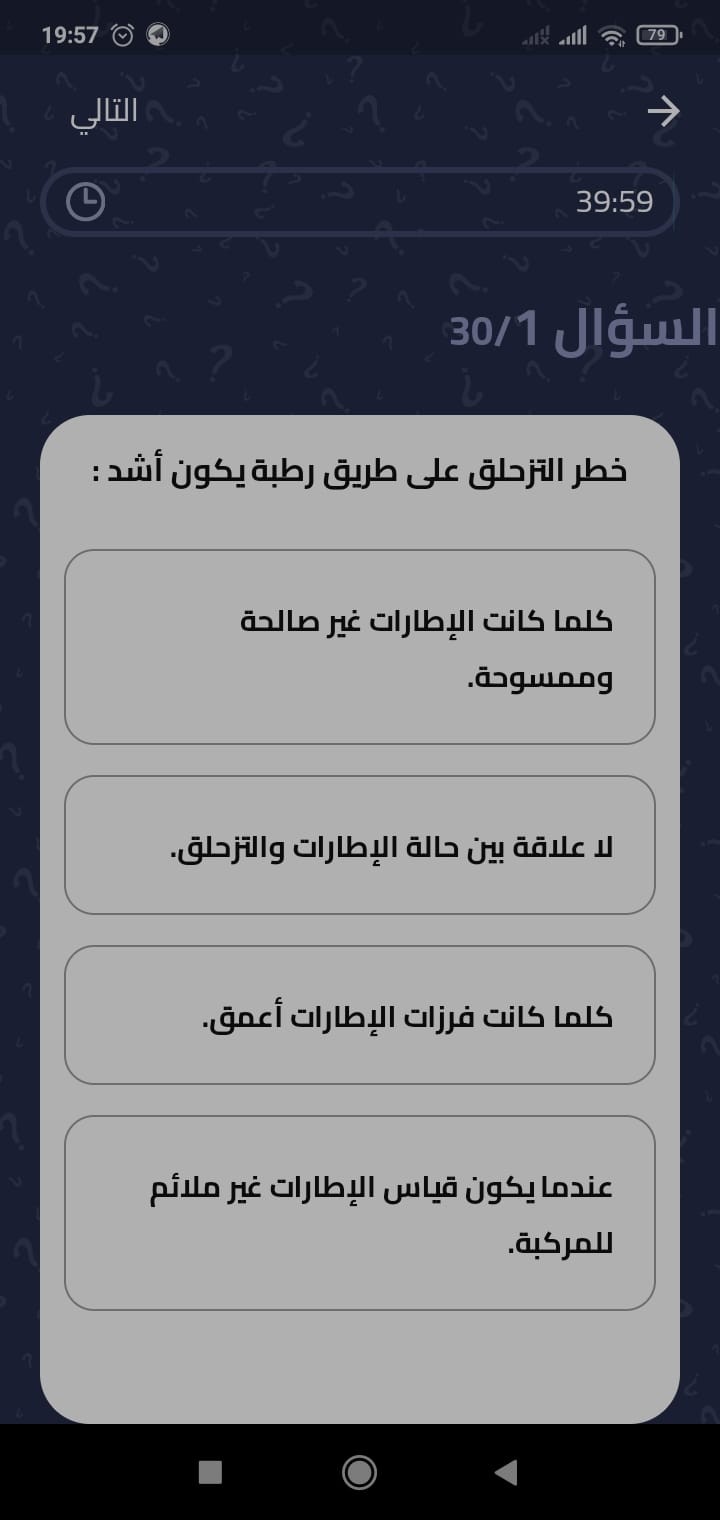Go to next question via التالي

point(104,111)
